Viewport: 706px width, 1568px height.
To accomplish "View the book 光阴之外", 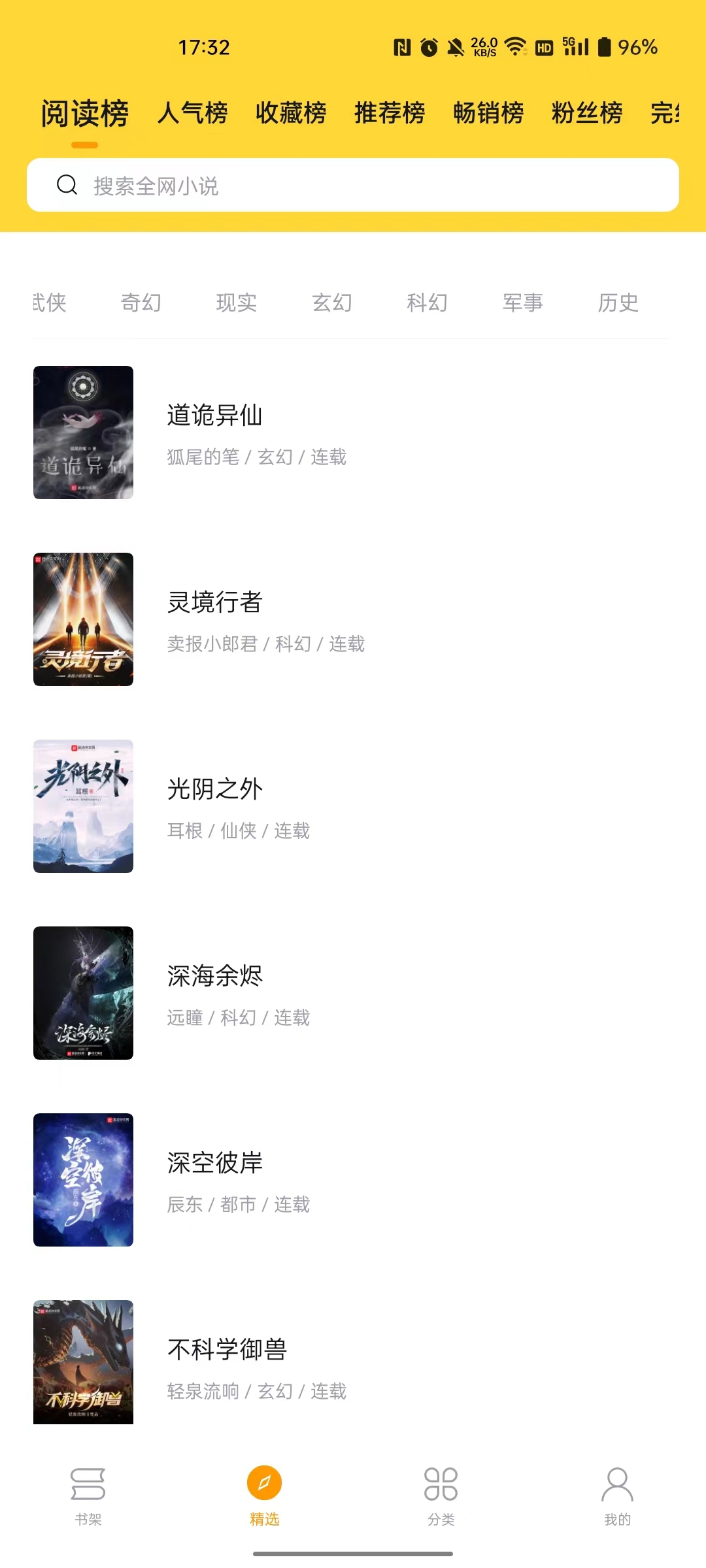I will point(214,789).
